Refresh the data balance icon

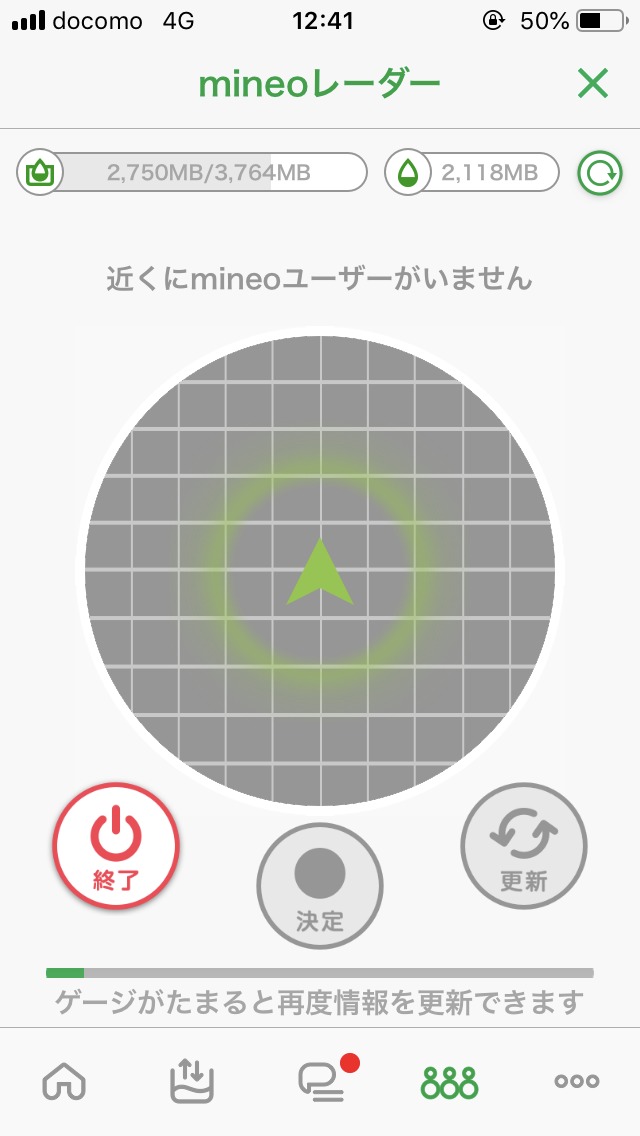click(x=599, y=173)
